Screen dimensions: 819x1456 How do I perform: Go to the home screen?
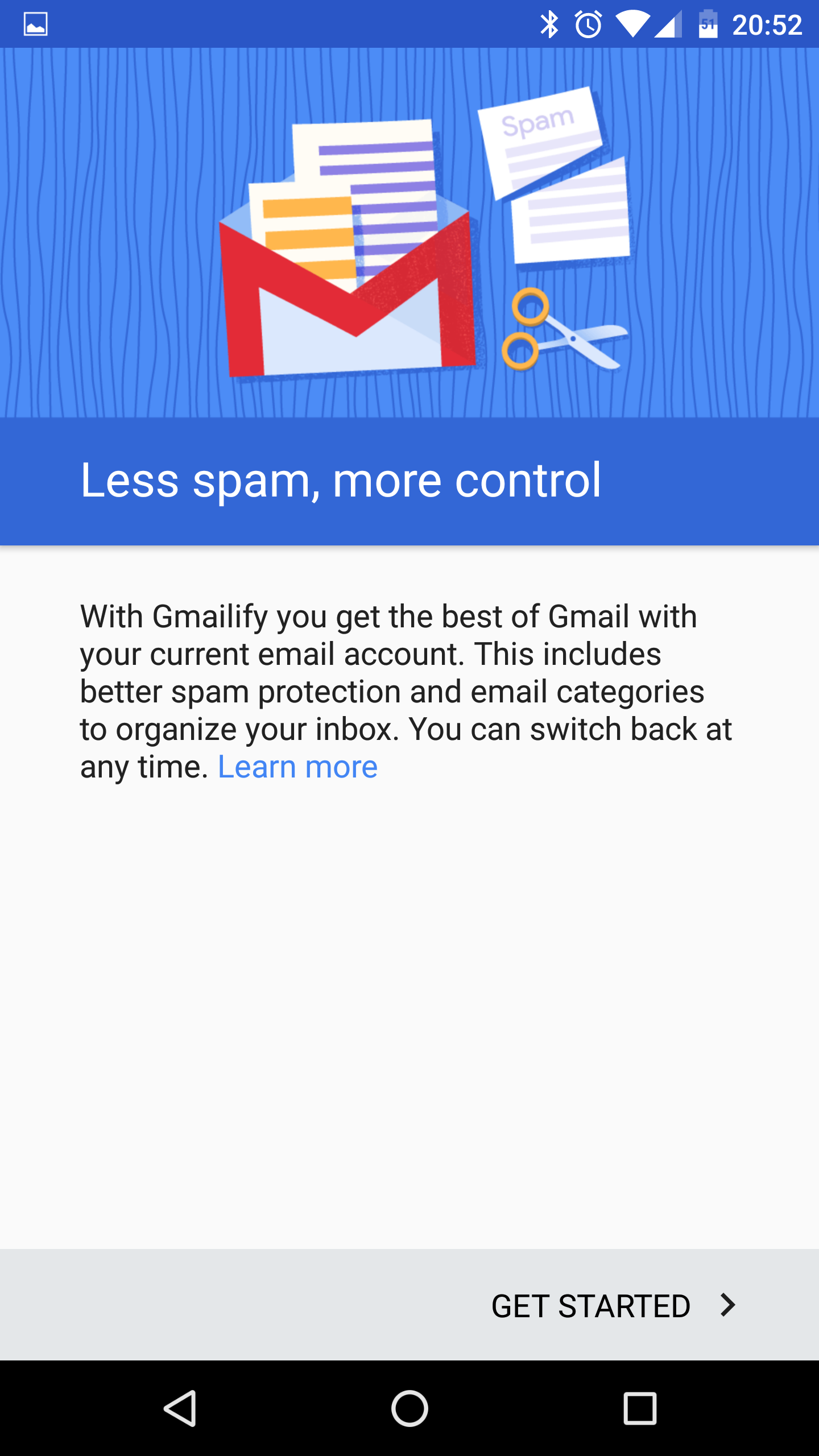click(409, 1408)
